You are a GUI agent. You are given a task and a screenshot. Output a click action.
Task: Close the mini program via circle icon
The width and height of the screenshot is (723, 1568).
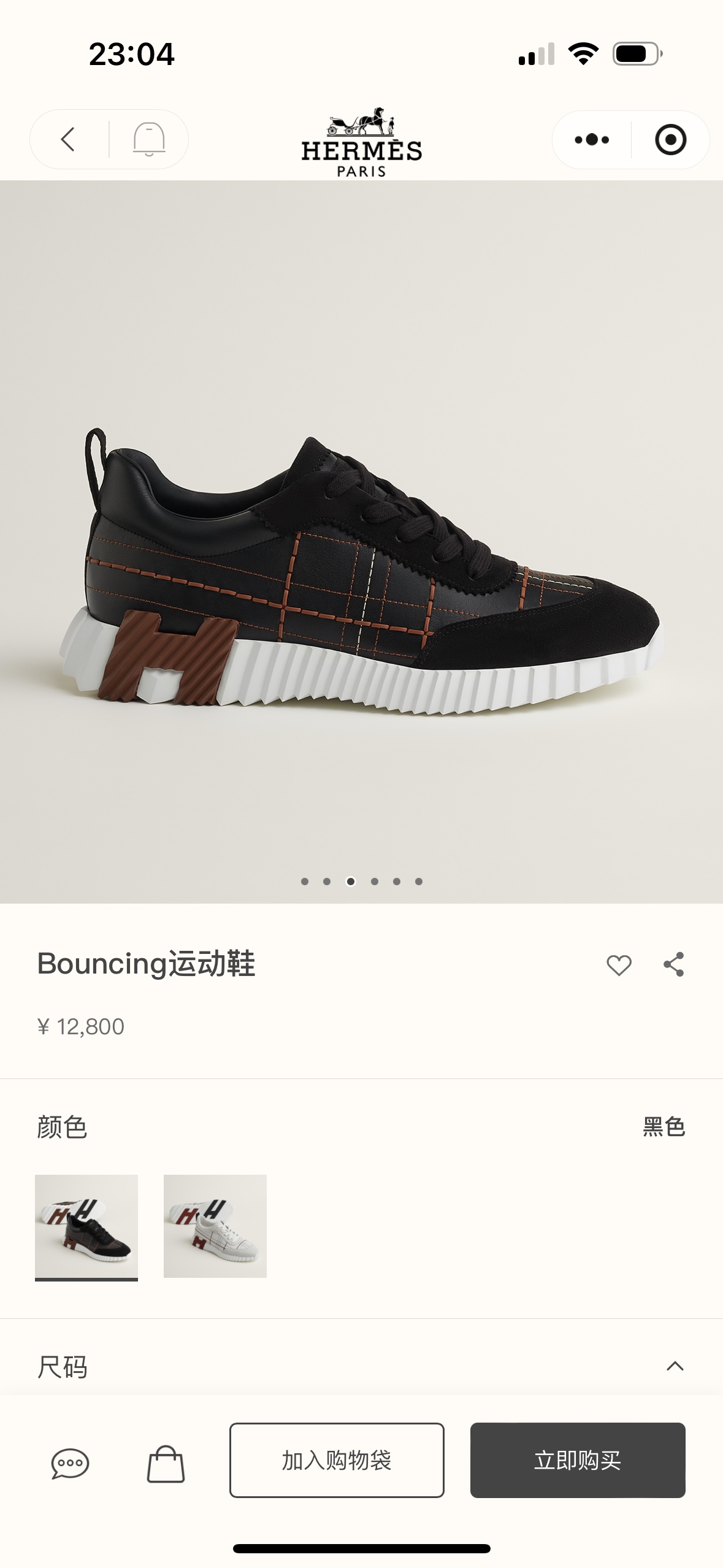click(670, 140)
